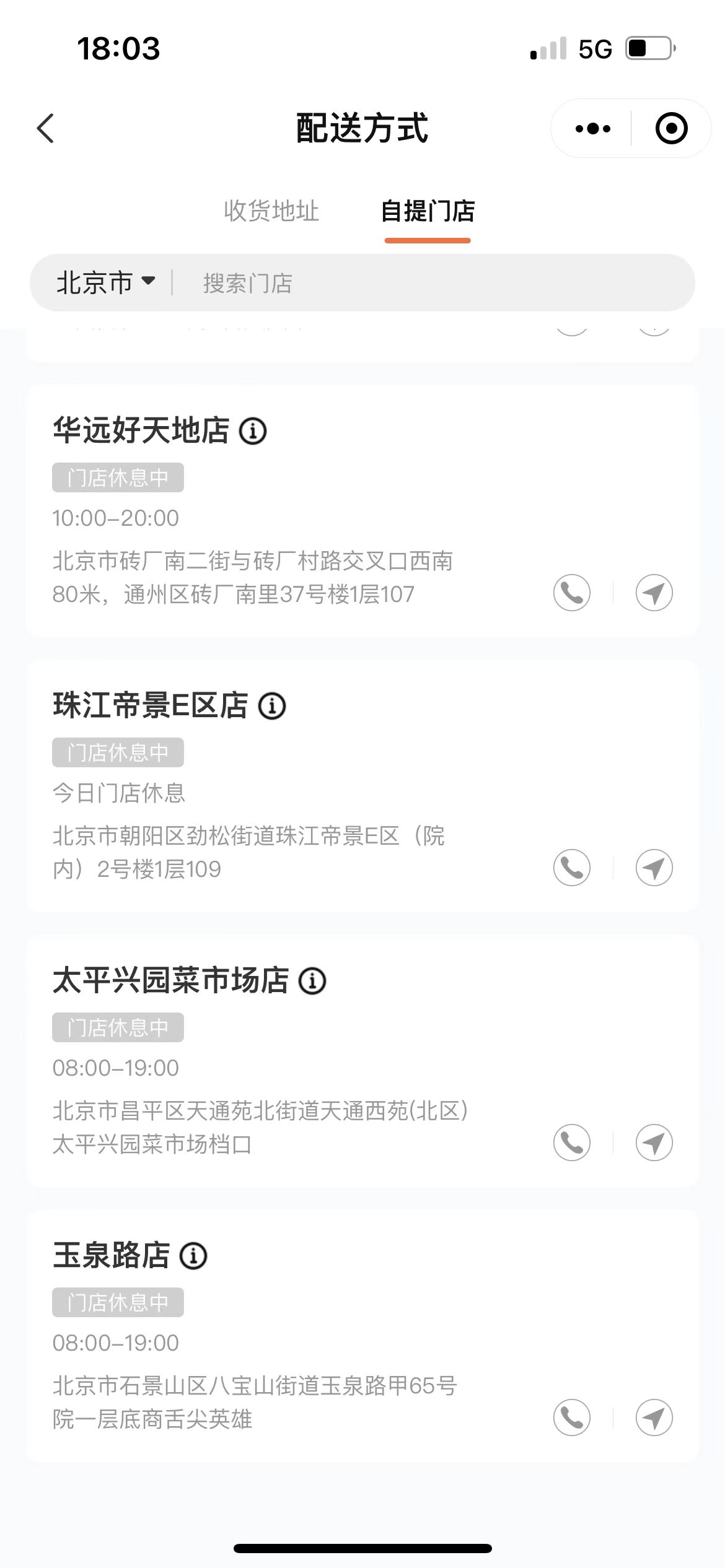Screen dimensions: 725x1568
Task: Go back from 配送方式 page
Action: tap(46, 128)
